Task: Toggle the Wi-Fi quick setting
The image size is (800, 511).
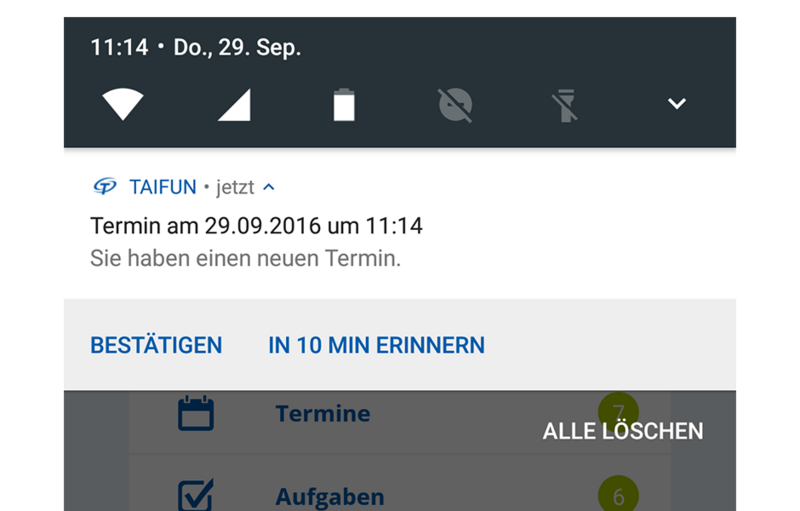Action: coord(123,104)
